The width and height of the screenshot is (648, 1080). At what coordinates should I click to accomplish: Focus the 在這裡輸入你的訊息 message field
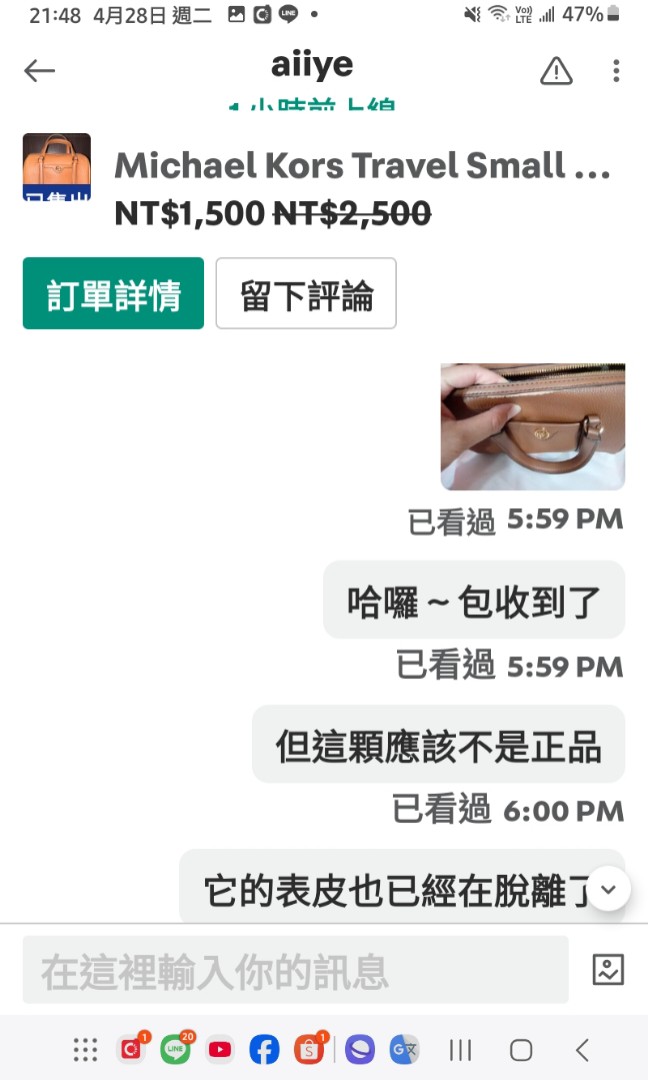(295, 969)
